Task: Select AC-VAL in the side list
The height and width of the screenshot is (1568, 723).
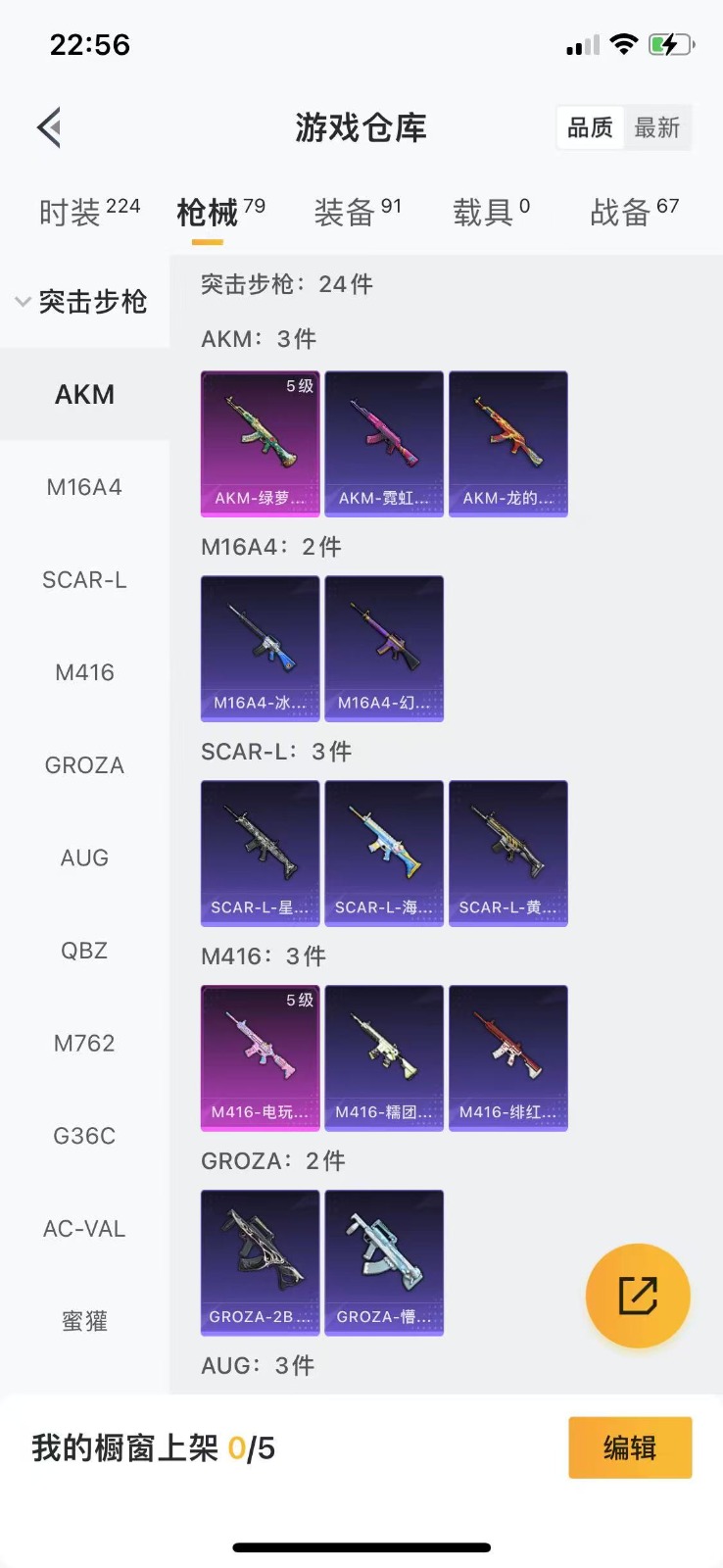Action: pyautogui.click(x=84, y=1229)
